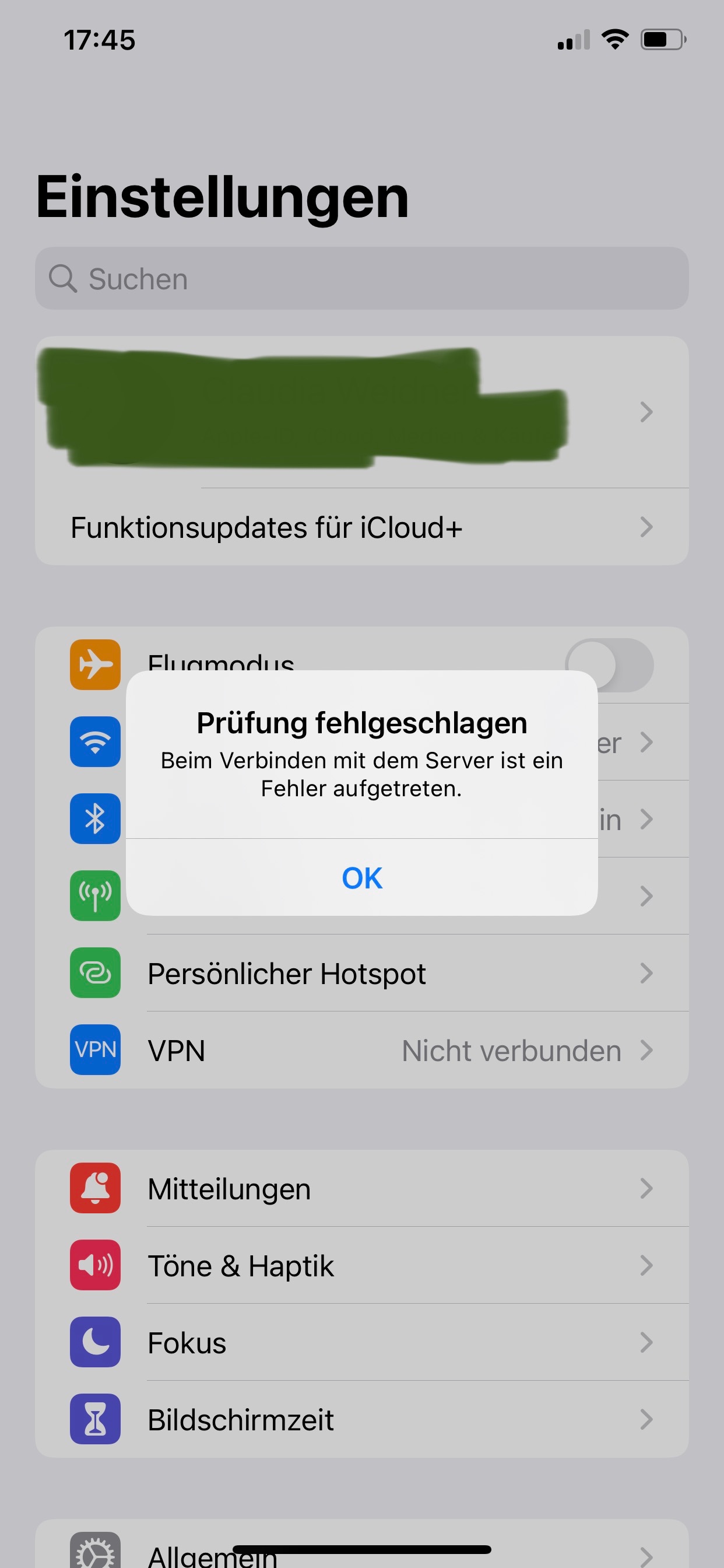Open Persönlicher Hotspot settings
This screenshot has height=1568, width=724.
(362, 972)
